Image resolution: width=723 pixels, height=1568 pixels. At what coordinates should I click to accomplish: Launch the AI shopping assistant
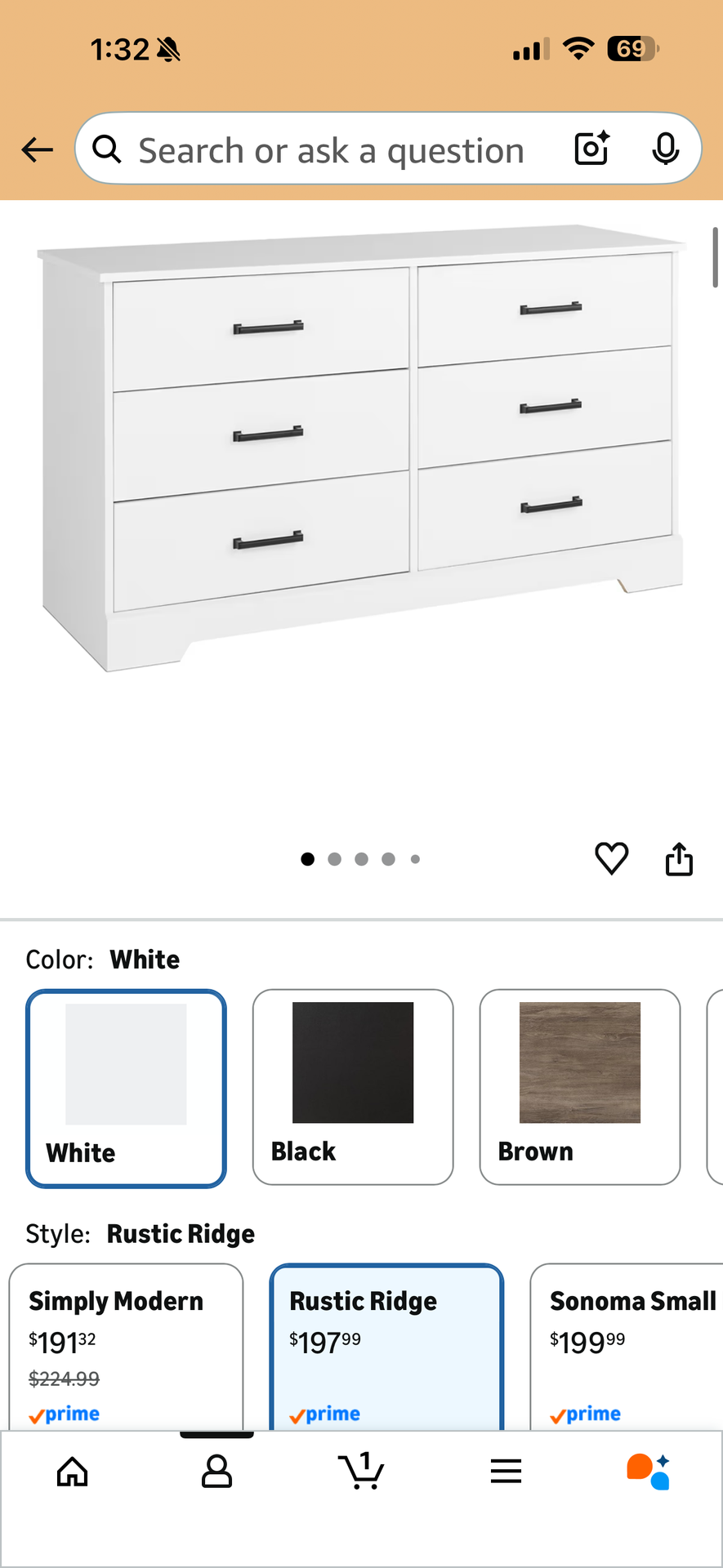(649, 1472)
